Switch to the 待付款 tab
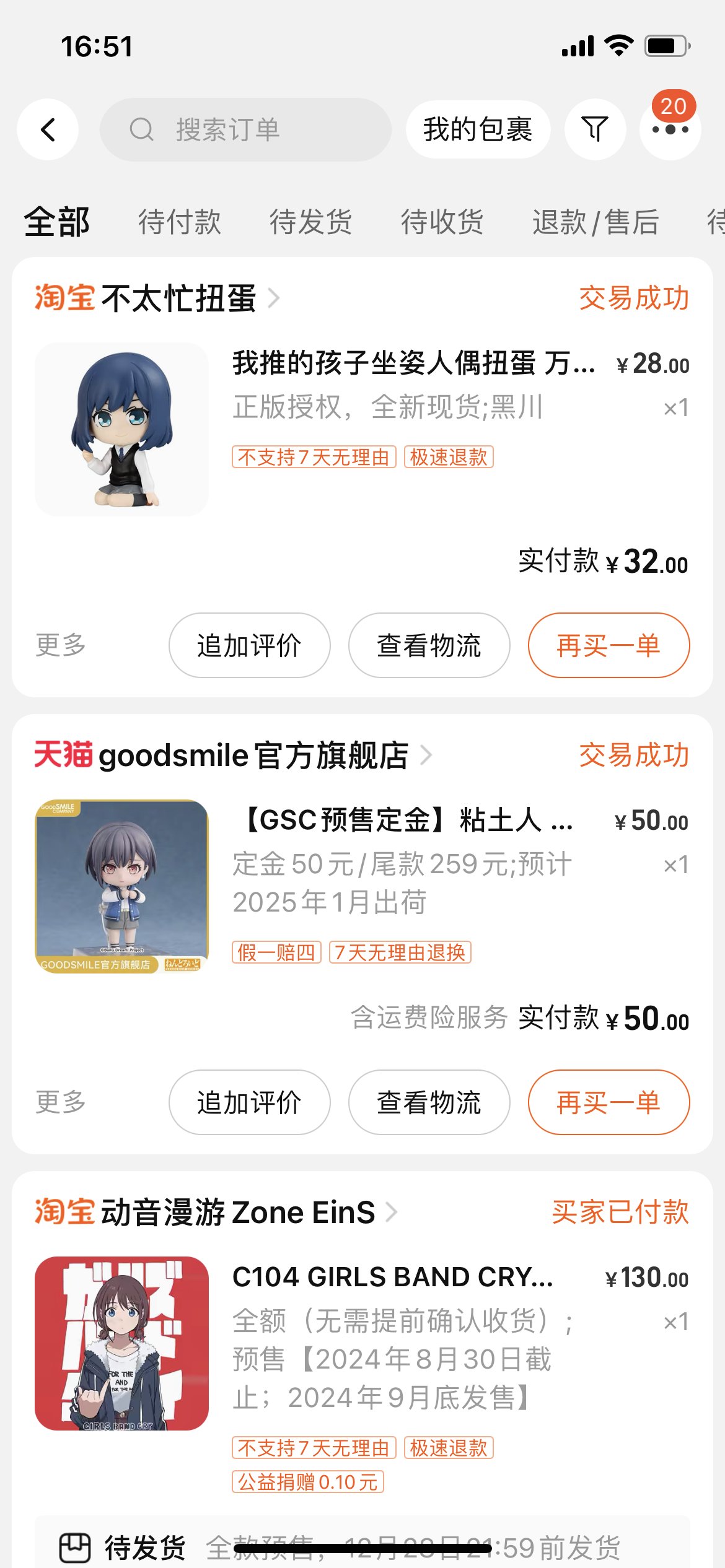Image resolution: width=725 pixels, height=1568 pixels. point(180,222)
